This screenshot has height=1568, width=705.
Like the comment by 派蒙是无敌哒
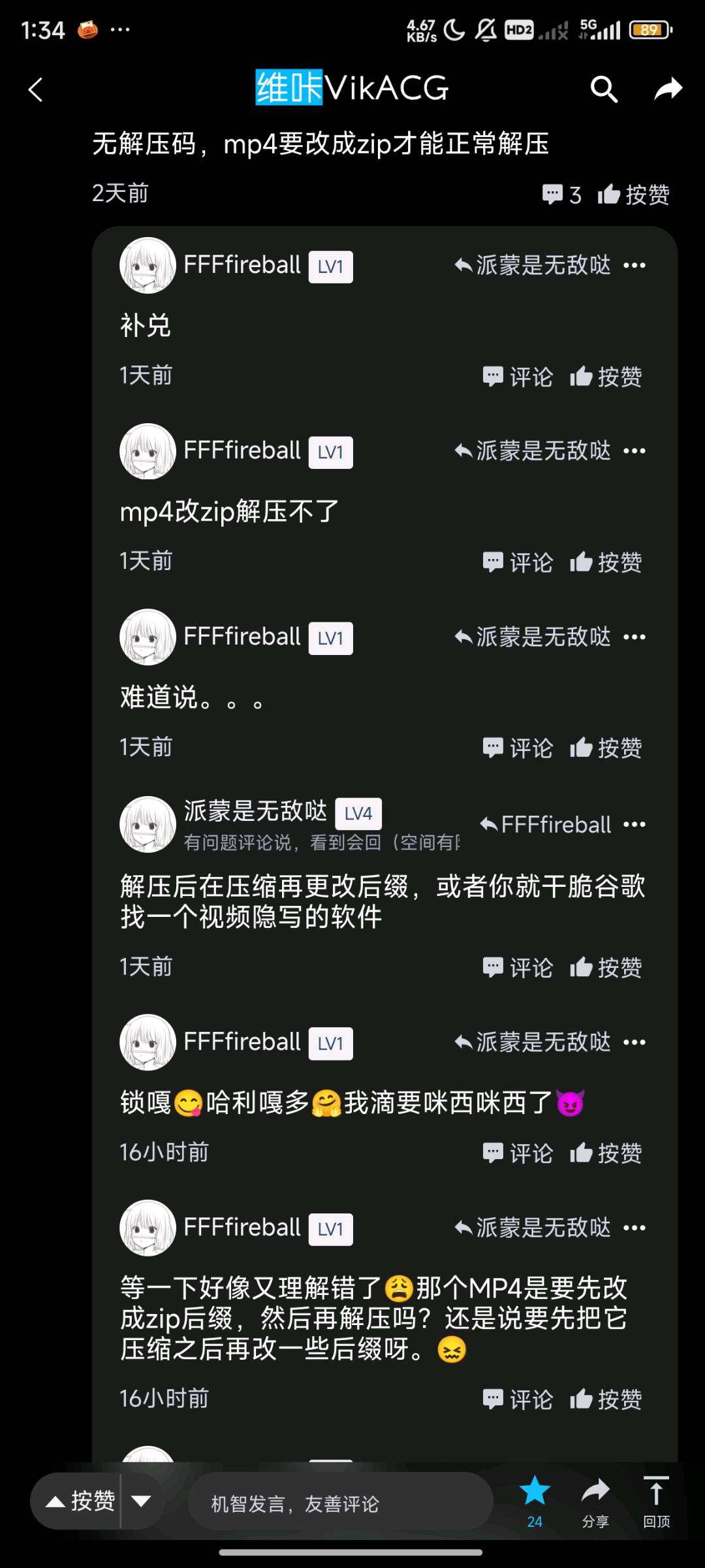click(x=606, y=967)
